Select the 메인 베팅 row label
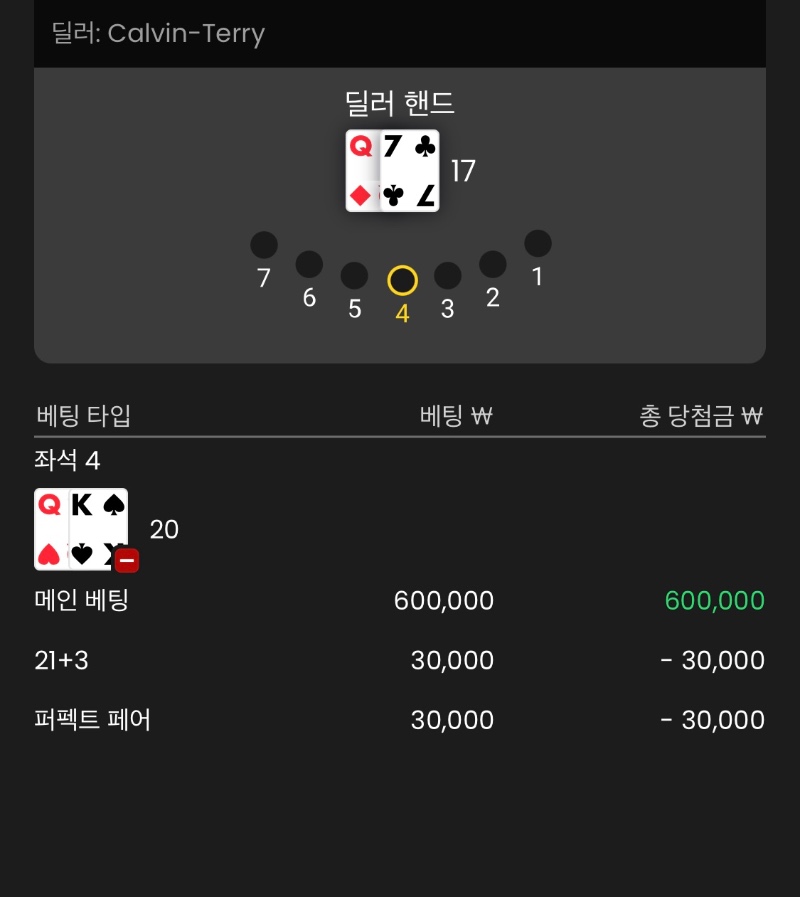This screenshot has width=800, height=897. (x=80, y=600)
